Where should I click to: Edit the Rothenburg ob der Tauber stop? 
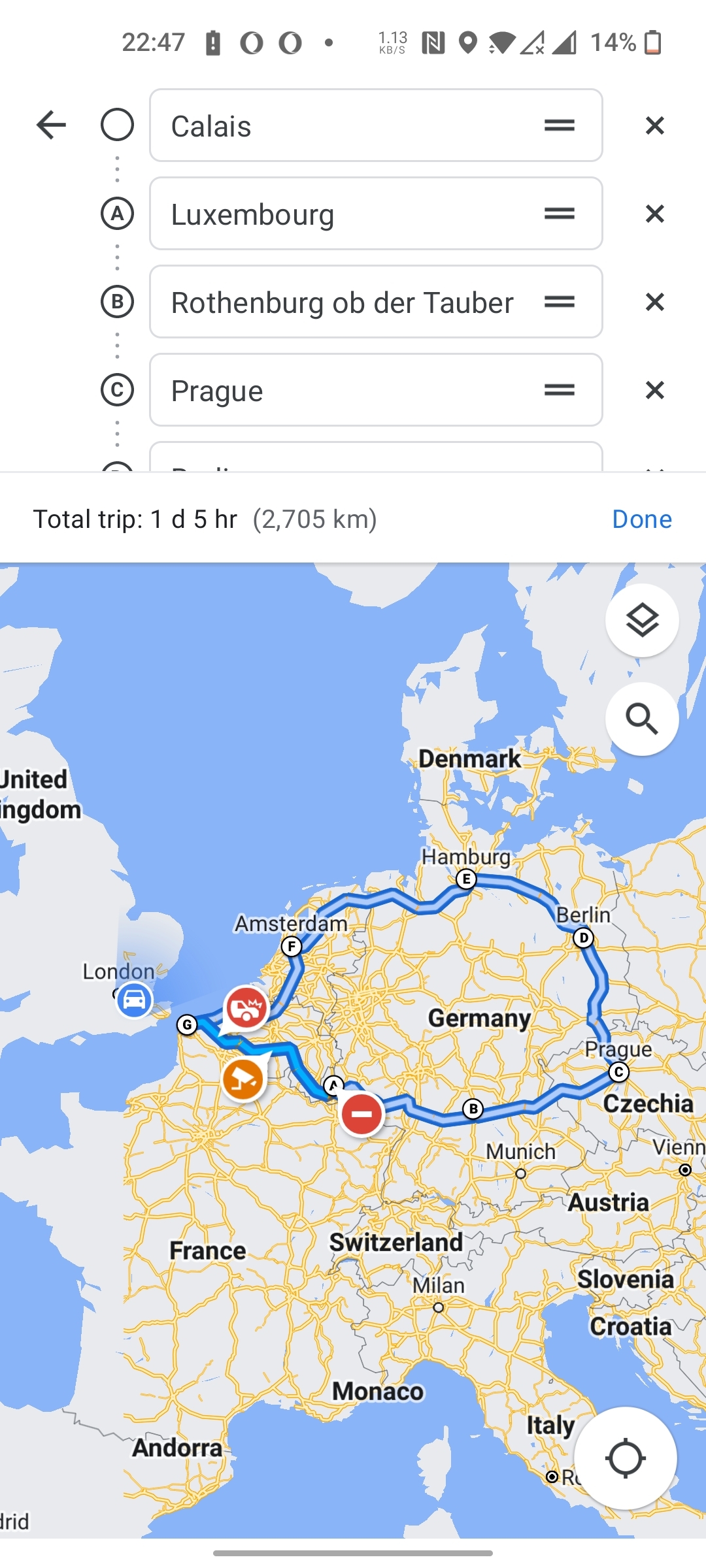[340, 302]
